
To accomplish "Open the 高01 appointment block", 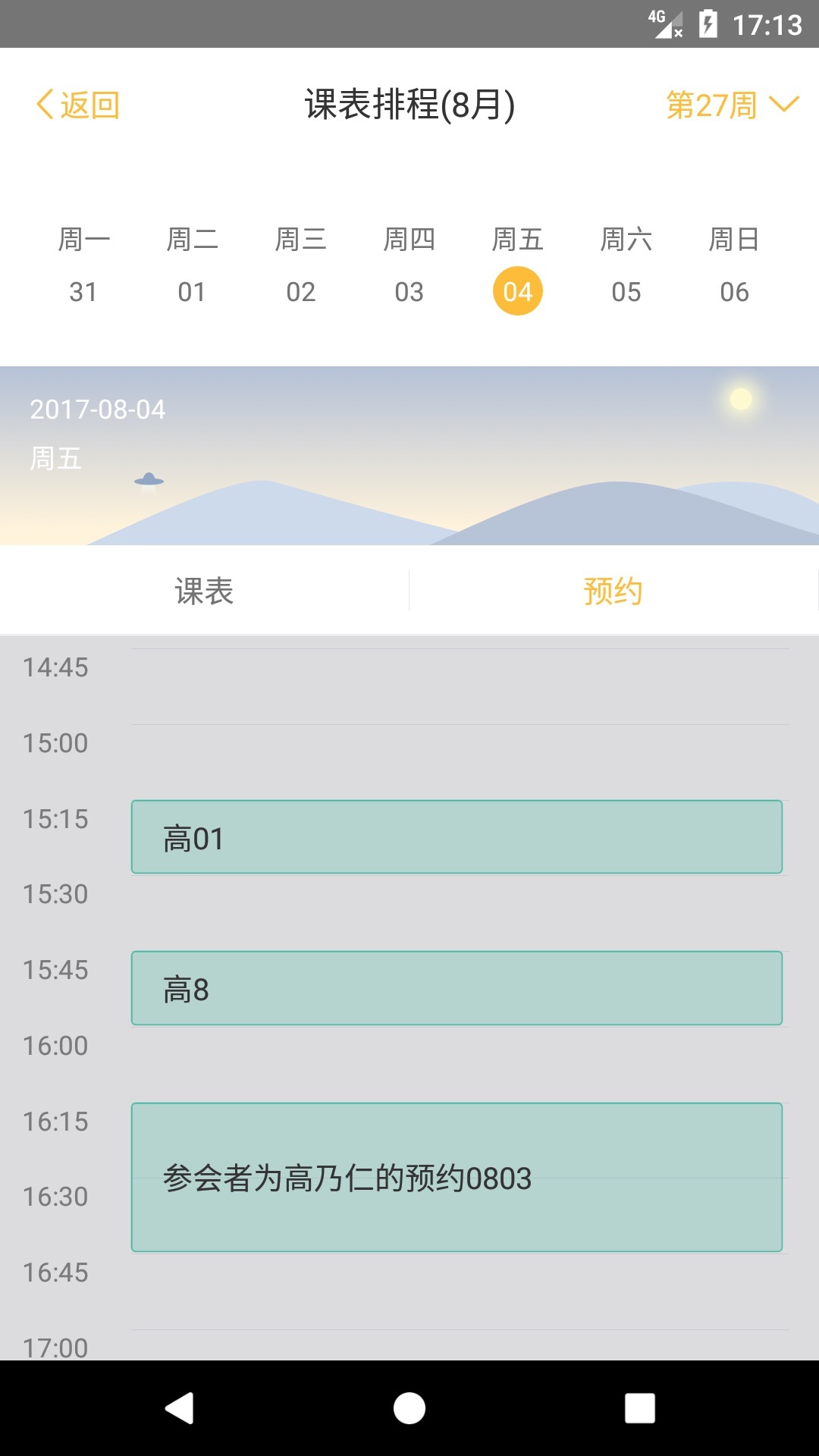I will pyautogui.click(x=457, y=837).
